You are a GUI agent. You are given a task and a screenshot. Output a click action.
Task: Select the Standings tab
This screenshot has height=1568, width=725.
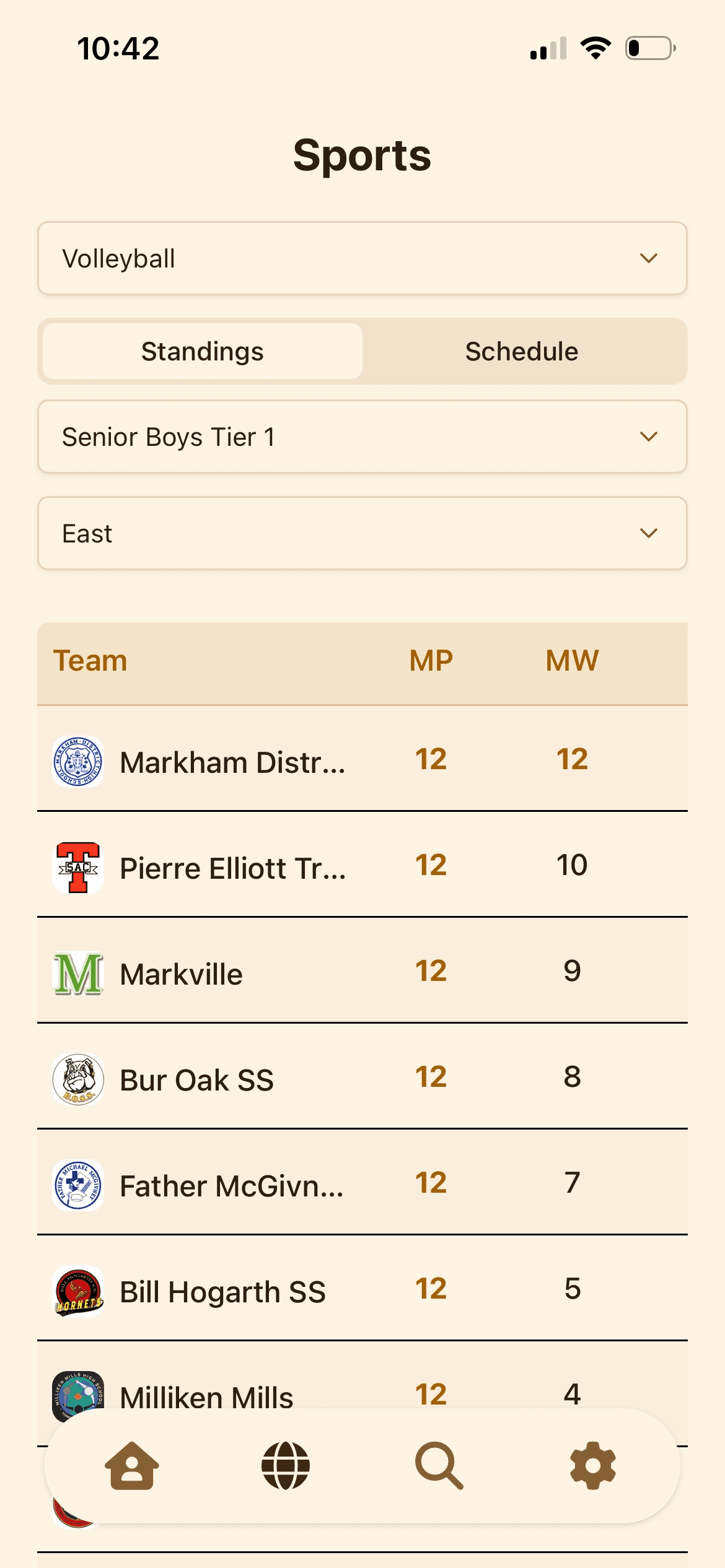(203, 351)
